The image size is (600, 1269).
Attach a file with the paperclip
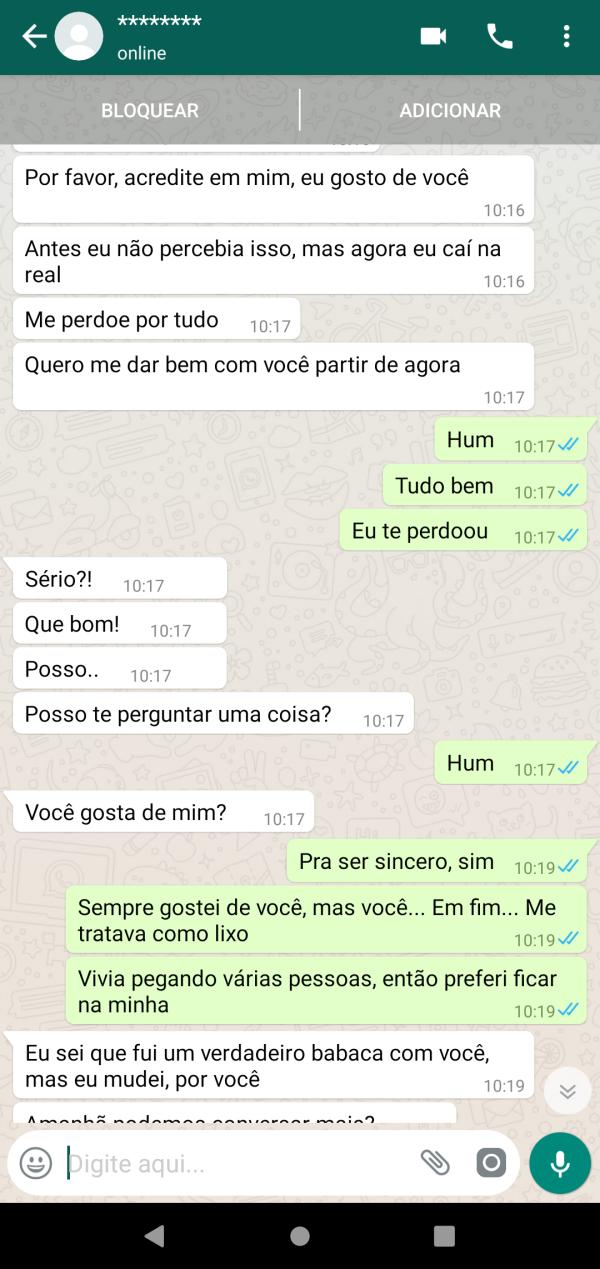tap(435, 1162)
